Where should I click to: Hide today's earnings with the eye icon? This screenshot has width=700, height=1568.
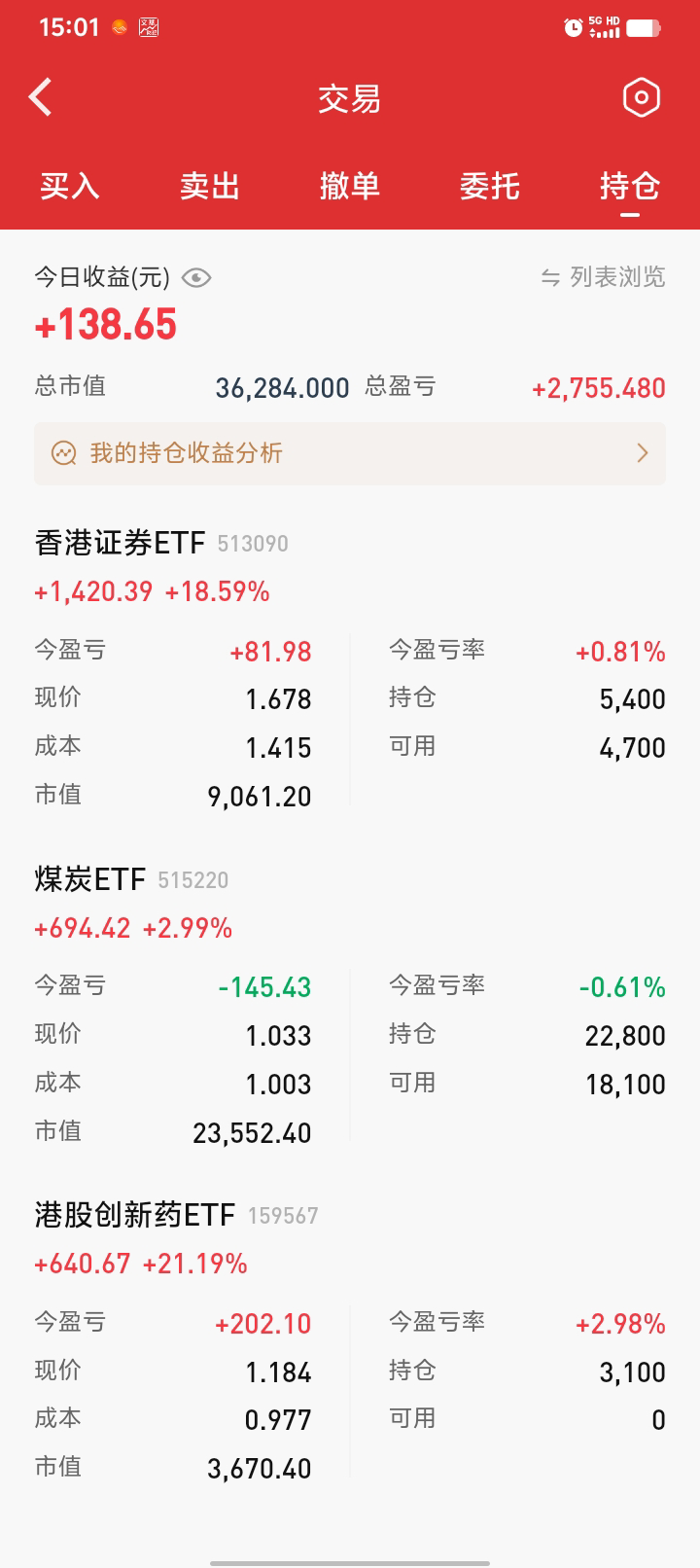pyautogui.click(x=196, y=278)
